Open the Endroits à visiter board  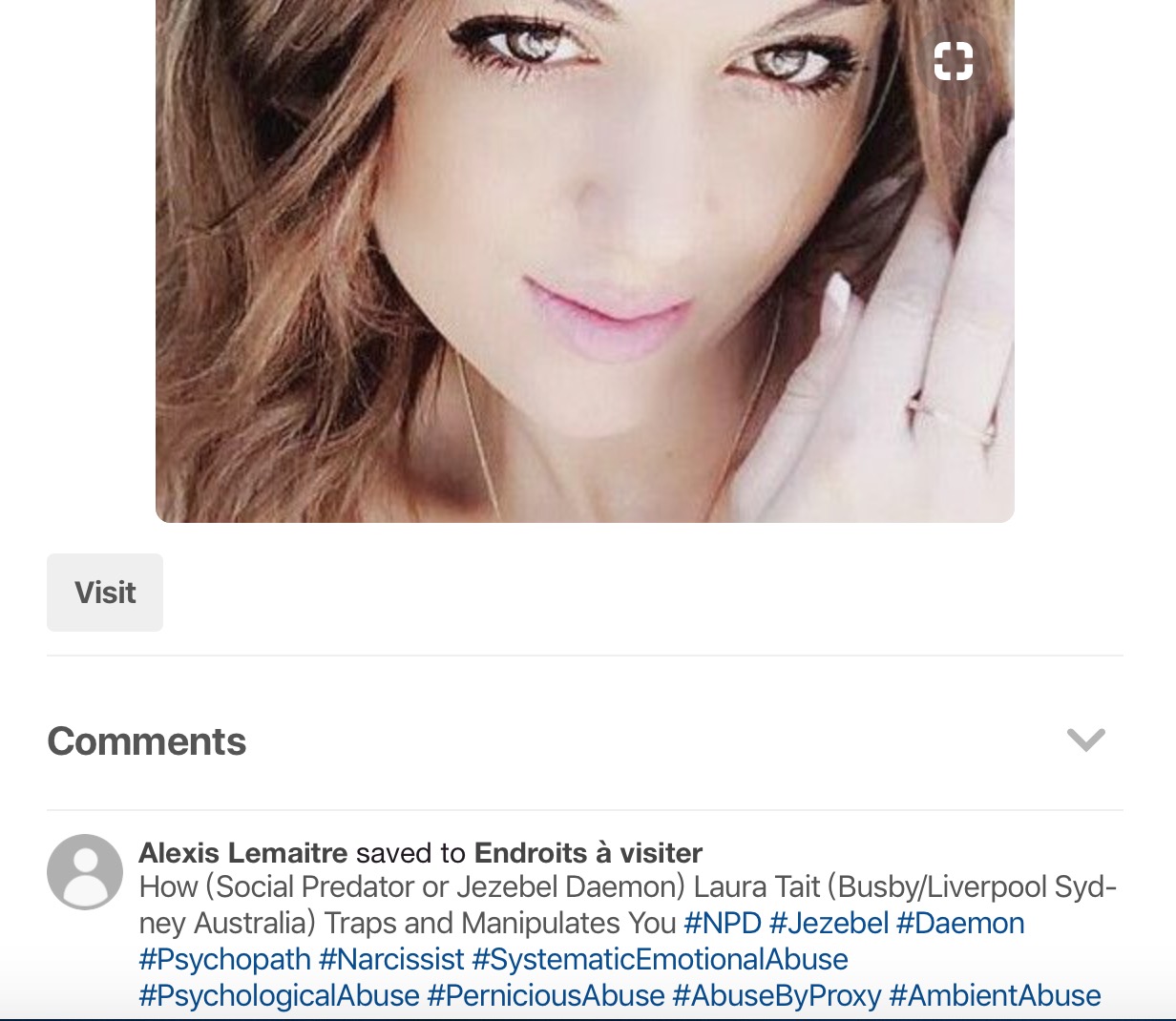pos(588,852)
